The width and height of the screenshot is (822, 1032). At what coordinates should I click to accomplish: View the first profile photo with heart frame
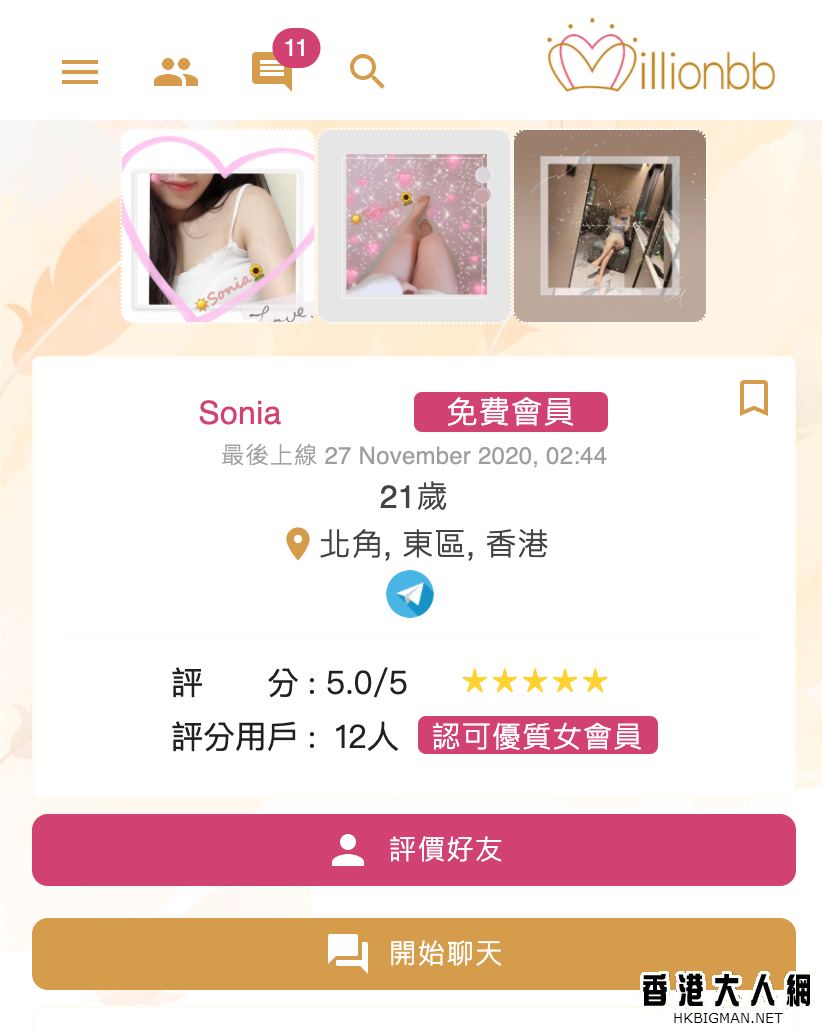click(x=218, y=226)
